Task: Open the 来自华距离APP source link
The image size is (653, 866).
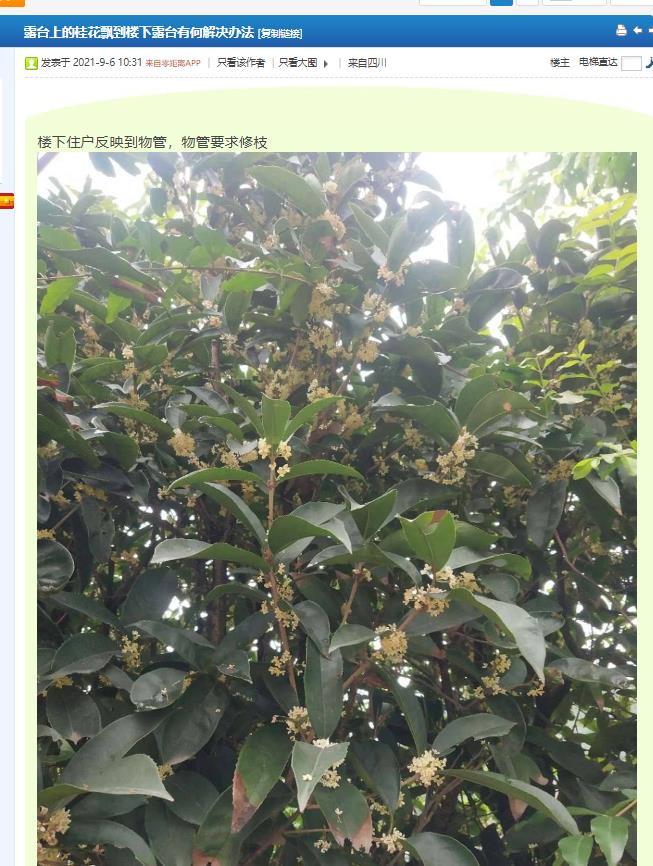Action: [172, 63]
